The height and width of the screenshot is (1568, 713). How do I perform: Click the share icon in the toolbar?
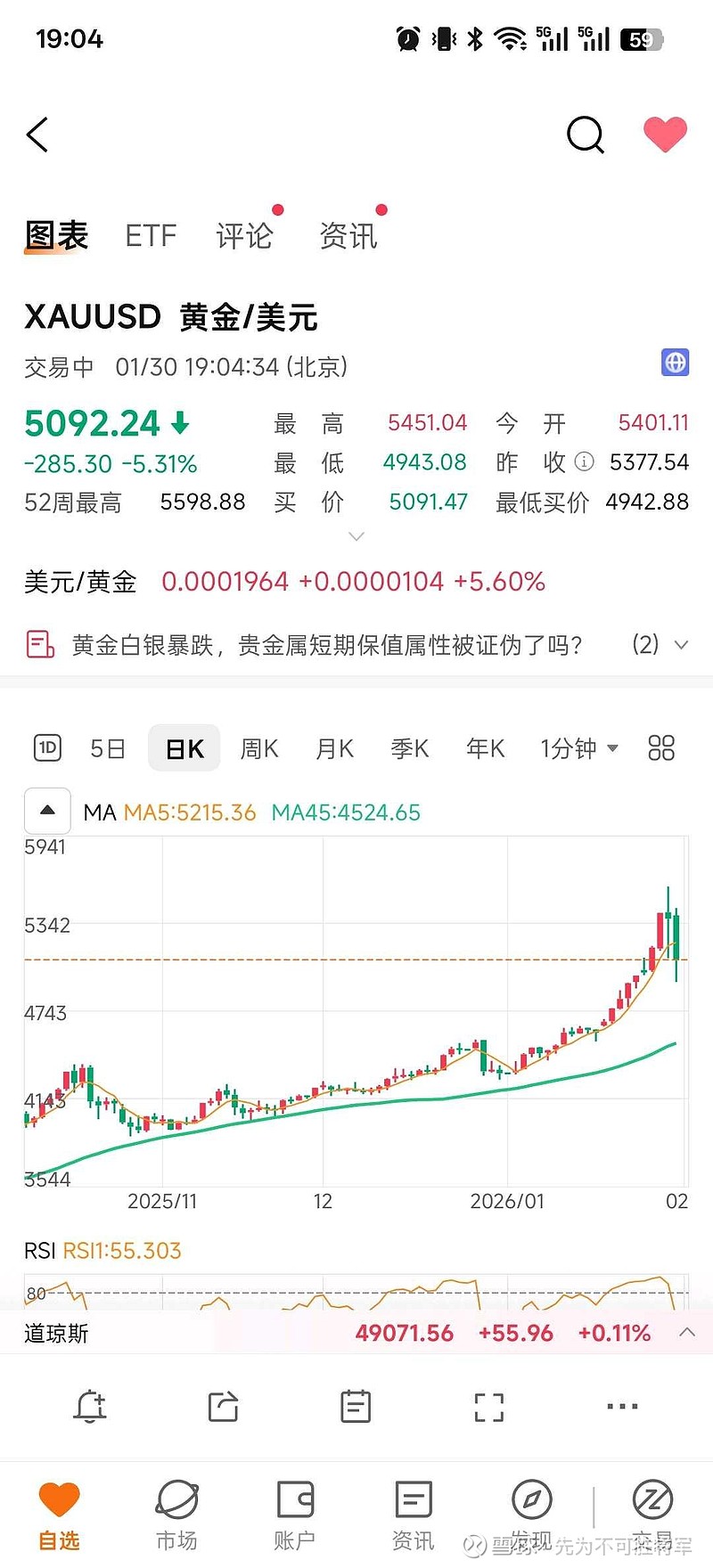coord(222,1406)
